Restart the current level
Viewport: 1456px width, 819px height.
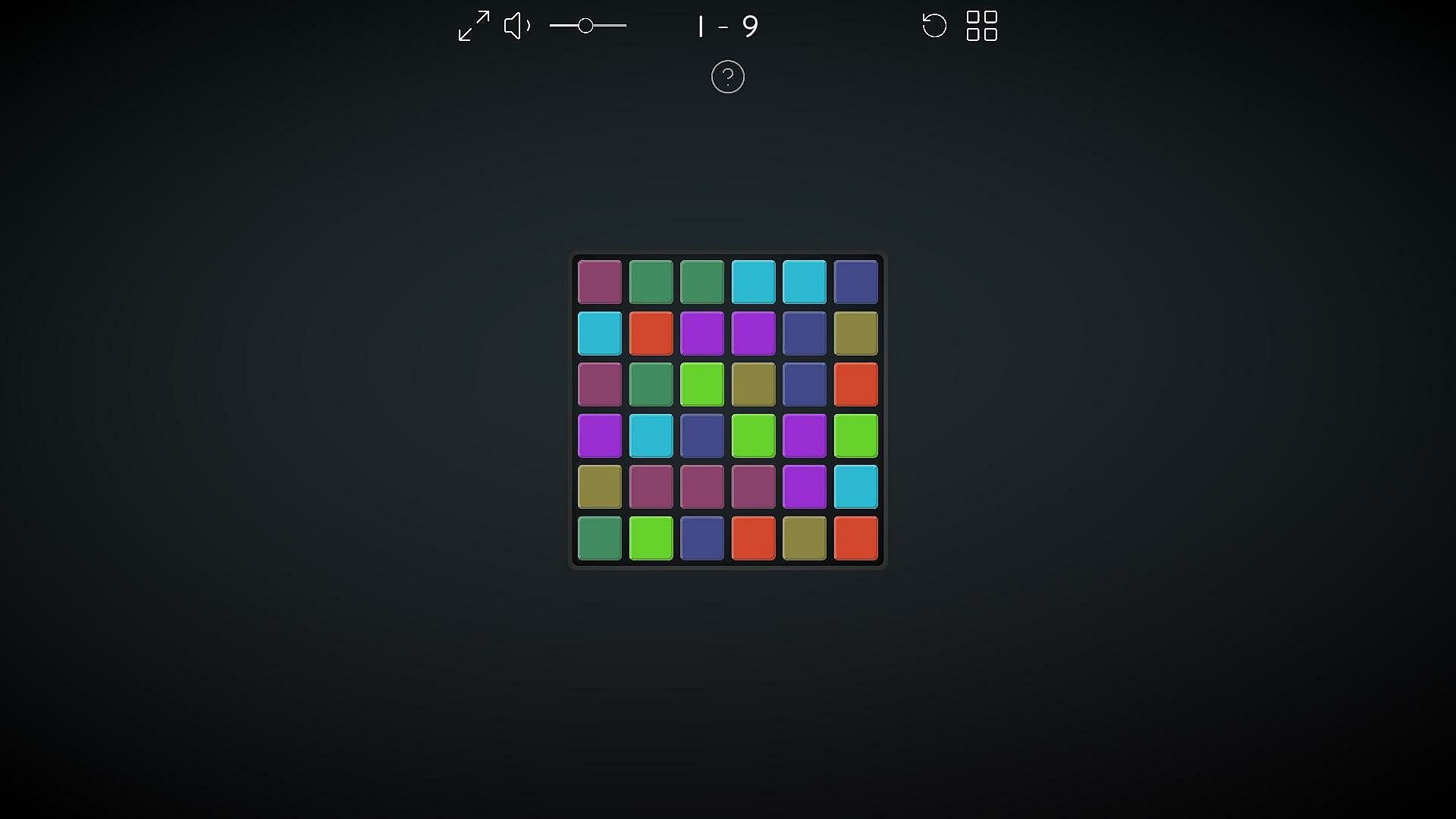[934, 26]
